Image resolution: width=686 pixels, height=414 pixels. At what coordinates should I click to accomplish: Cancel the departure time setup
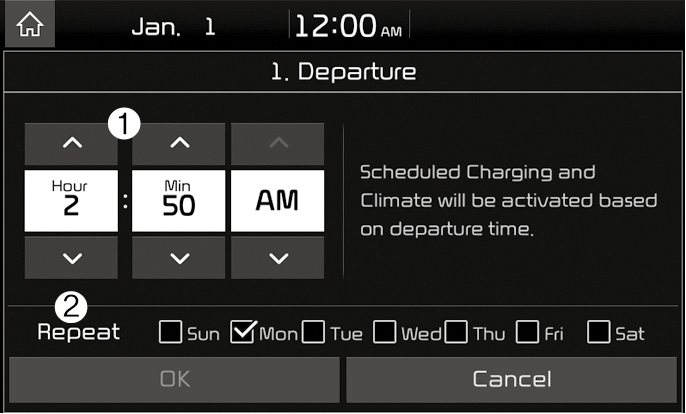click(x=511, y=380)
